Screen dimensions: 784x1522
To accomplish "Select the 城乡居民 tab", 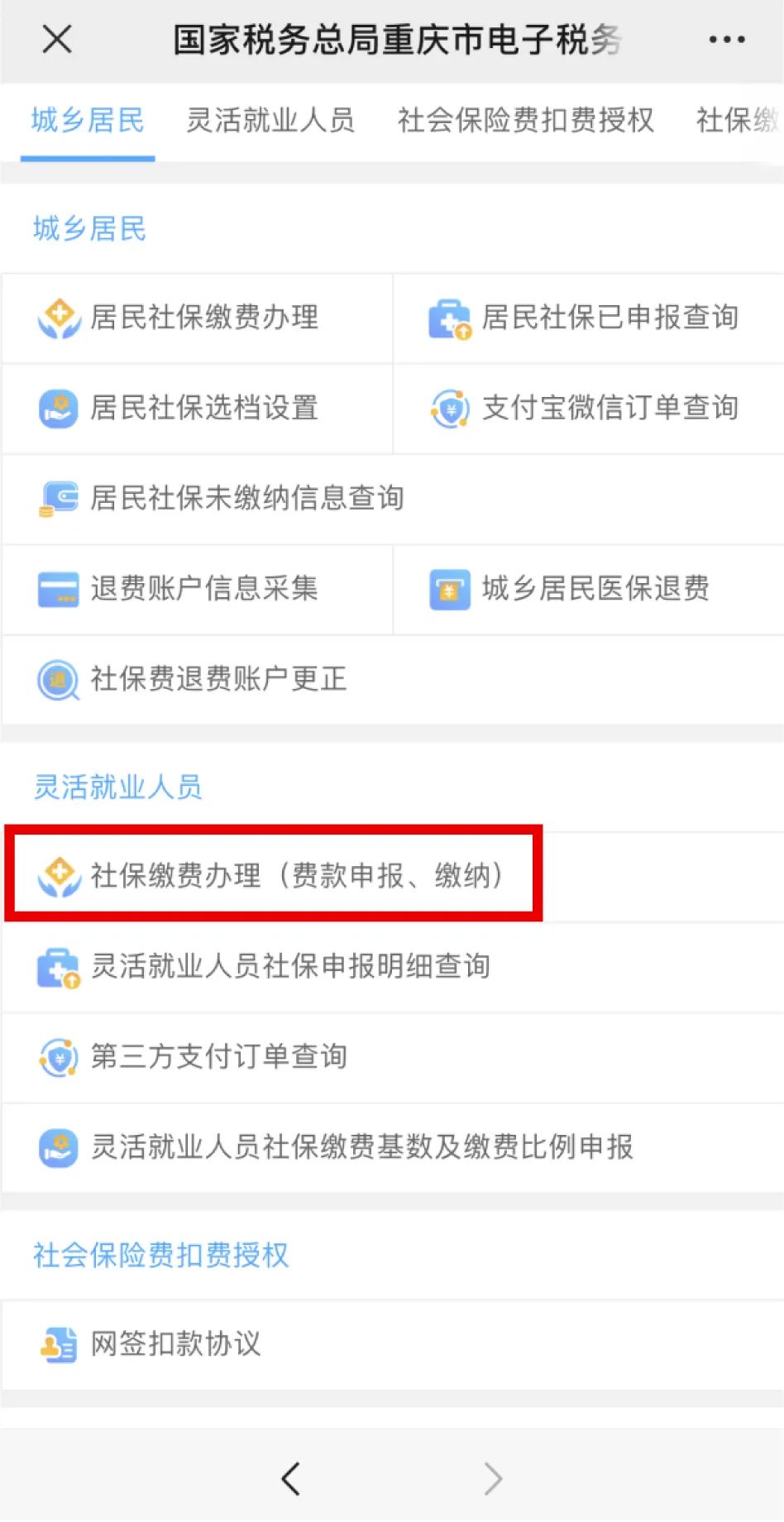I will [x=88, y=121].
